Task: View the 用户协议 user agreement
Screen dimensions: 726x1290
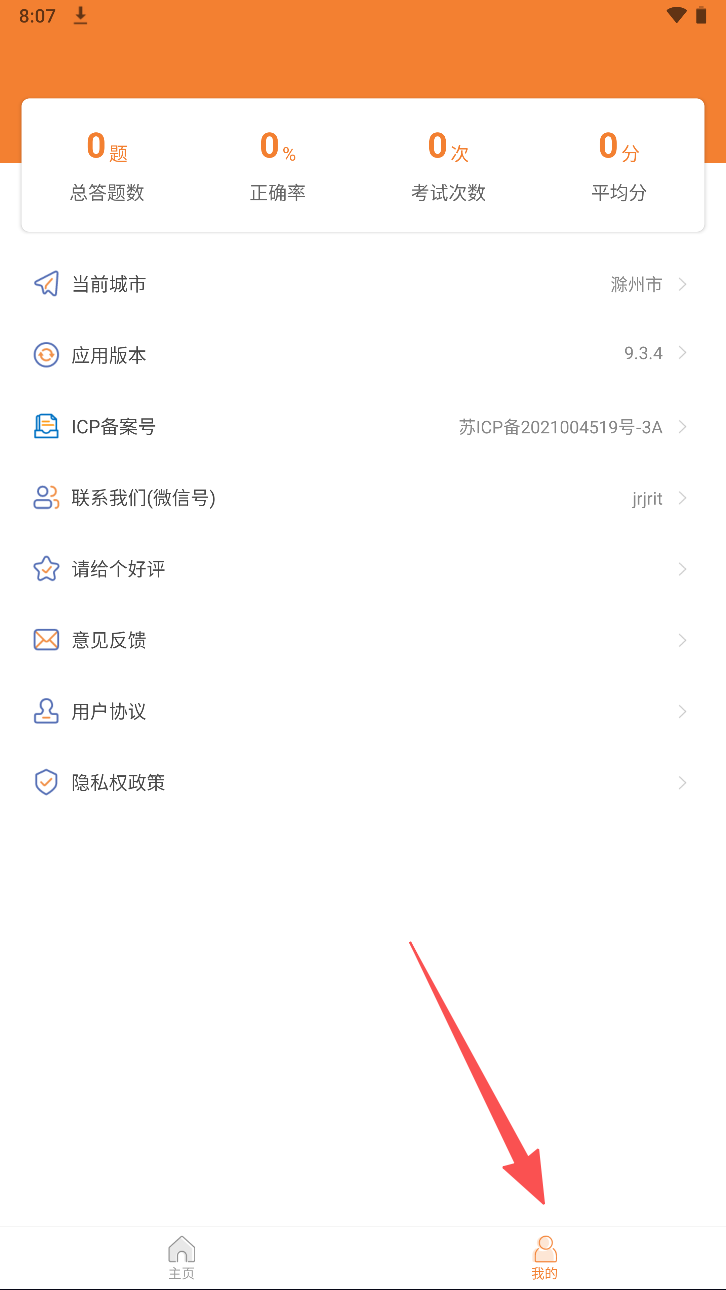Action: [x=363, y=711]
